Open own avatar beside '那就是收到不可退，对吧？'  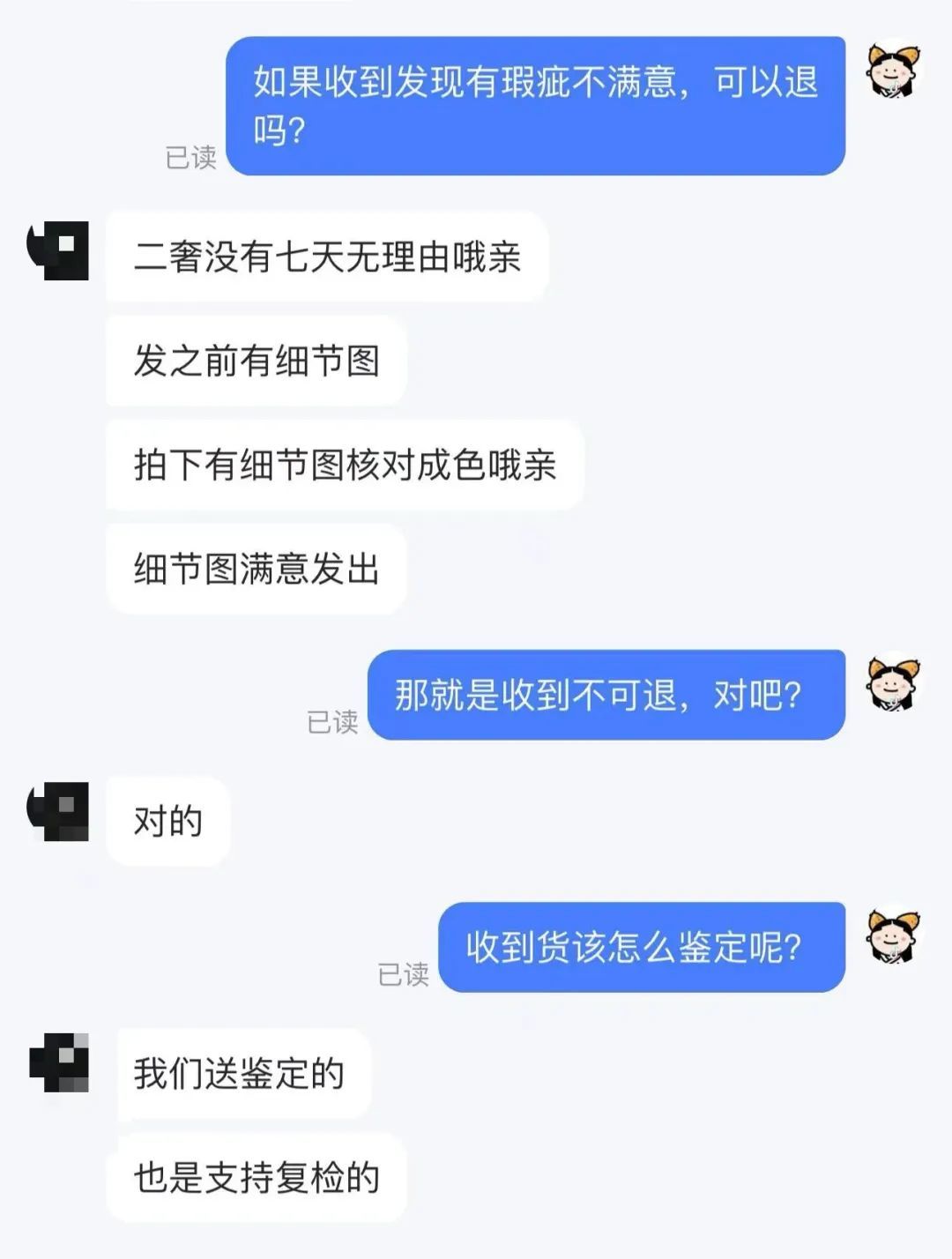(893, 684)
